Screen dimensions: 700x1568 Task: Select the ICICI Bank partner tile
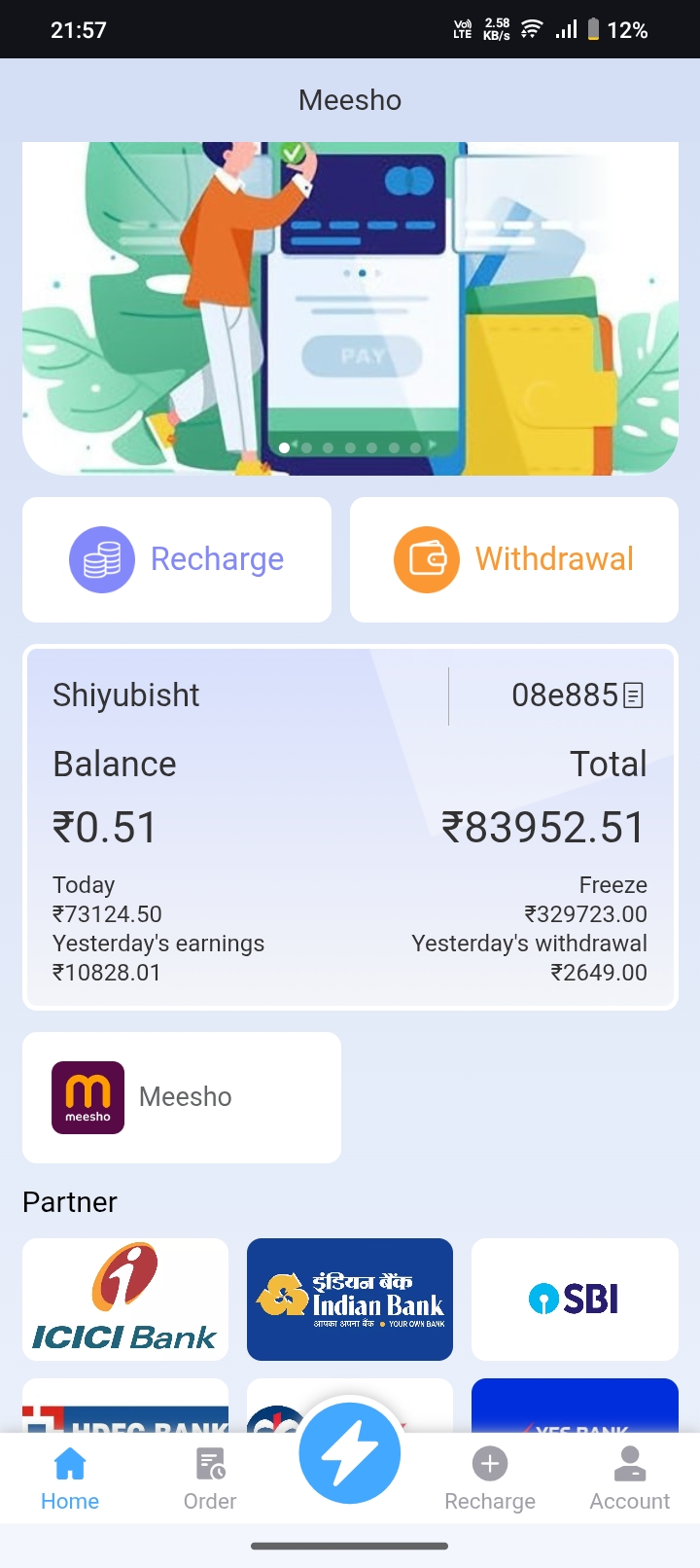(x=125, y=1299)
